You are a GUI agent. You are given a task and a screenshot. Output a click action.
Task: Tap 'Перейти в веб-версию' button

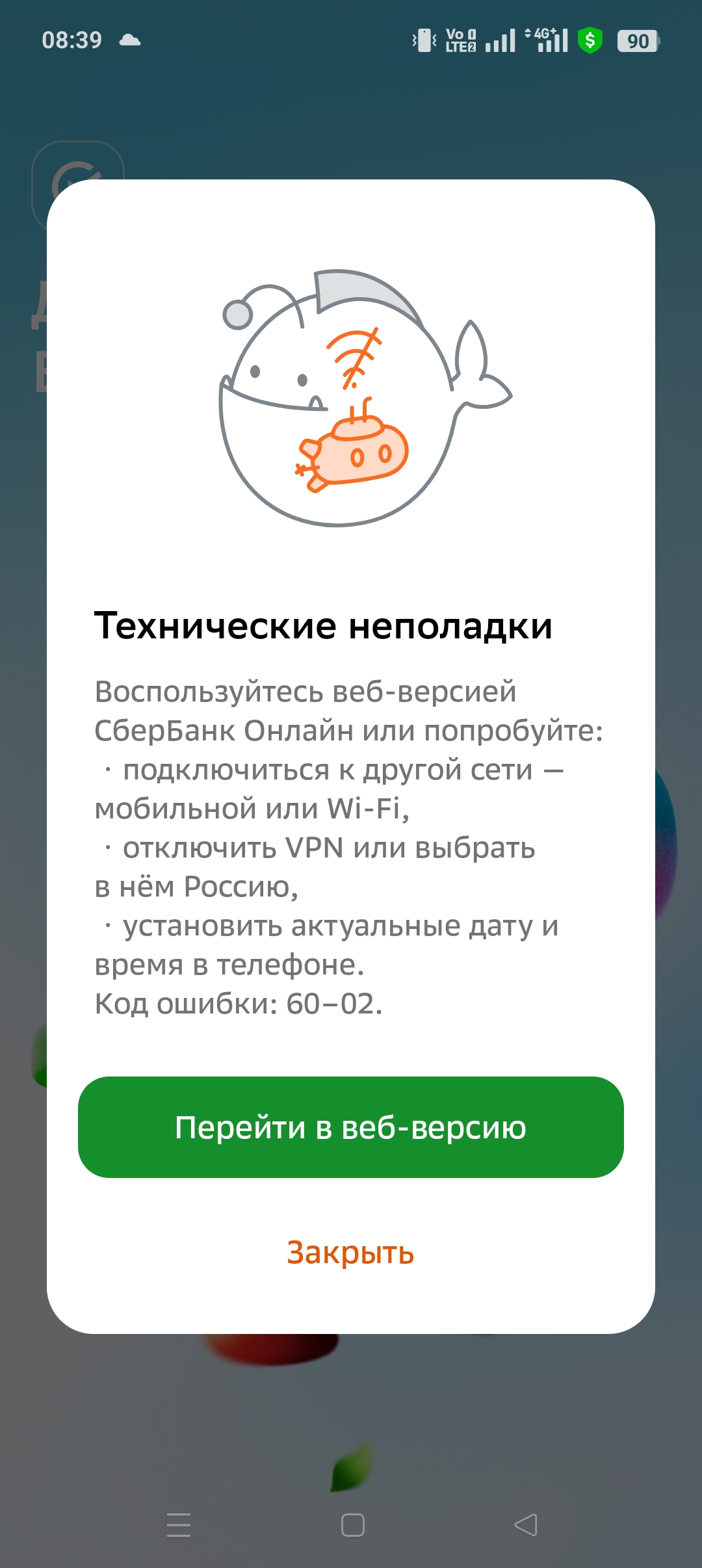350,1127
